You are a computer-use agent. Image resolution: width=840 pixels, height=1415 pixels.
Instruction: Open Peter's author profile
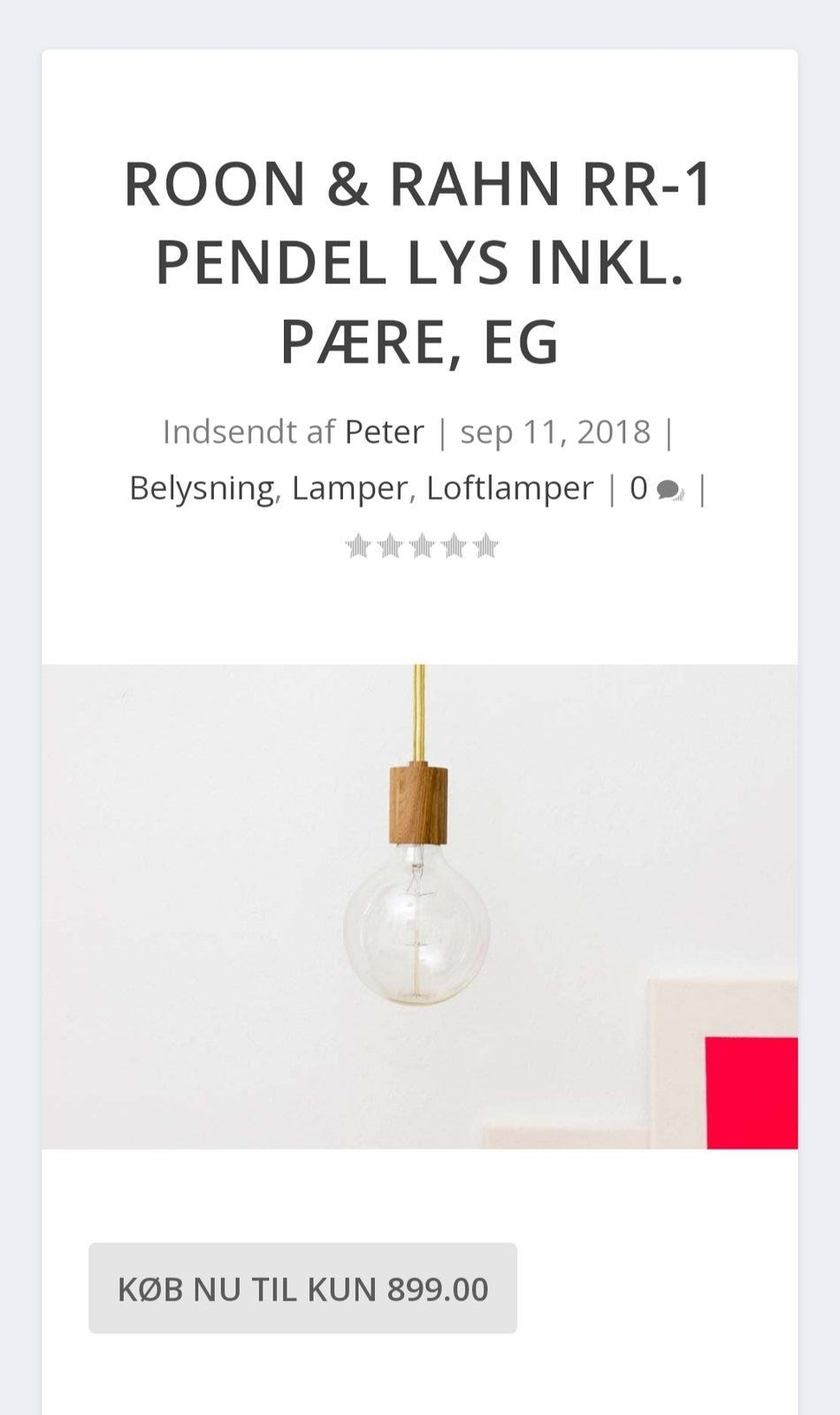tap(384, 432)
